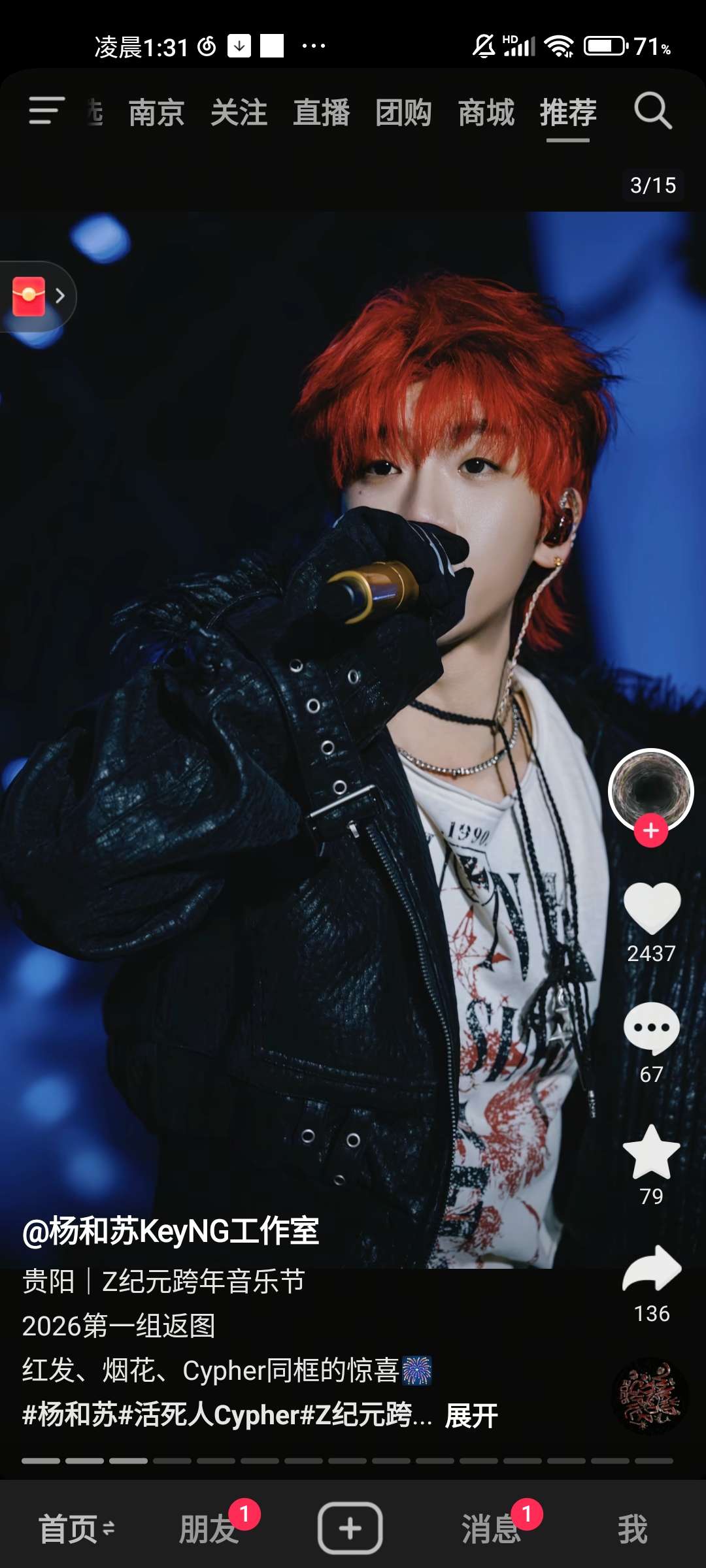Screen dimensions: 706x1568
Task: Switch to the 商城 tab
Action: pos(486,112)
